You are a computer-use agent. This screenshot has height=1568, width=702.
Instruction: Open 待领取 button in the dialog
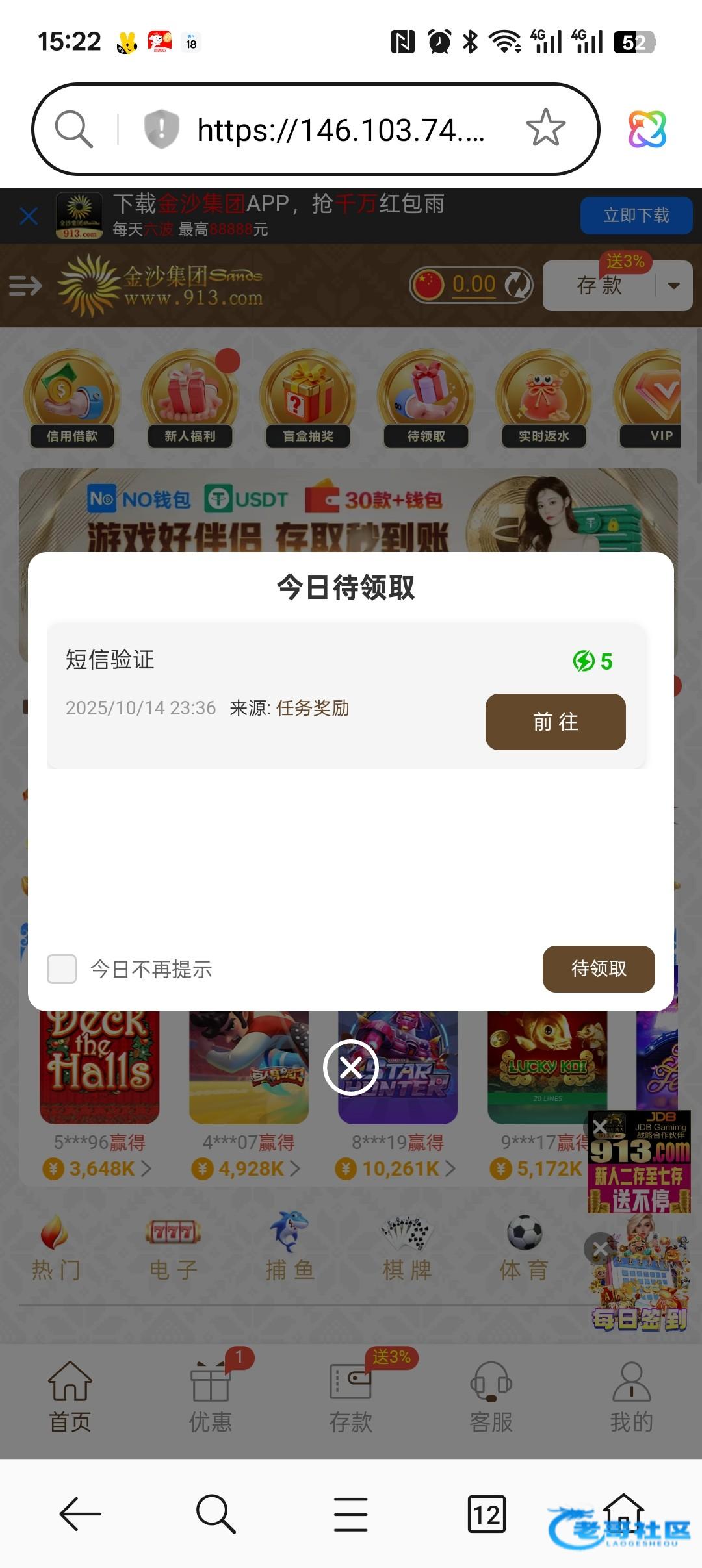[598, 968]
